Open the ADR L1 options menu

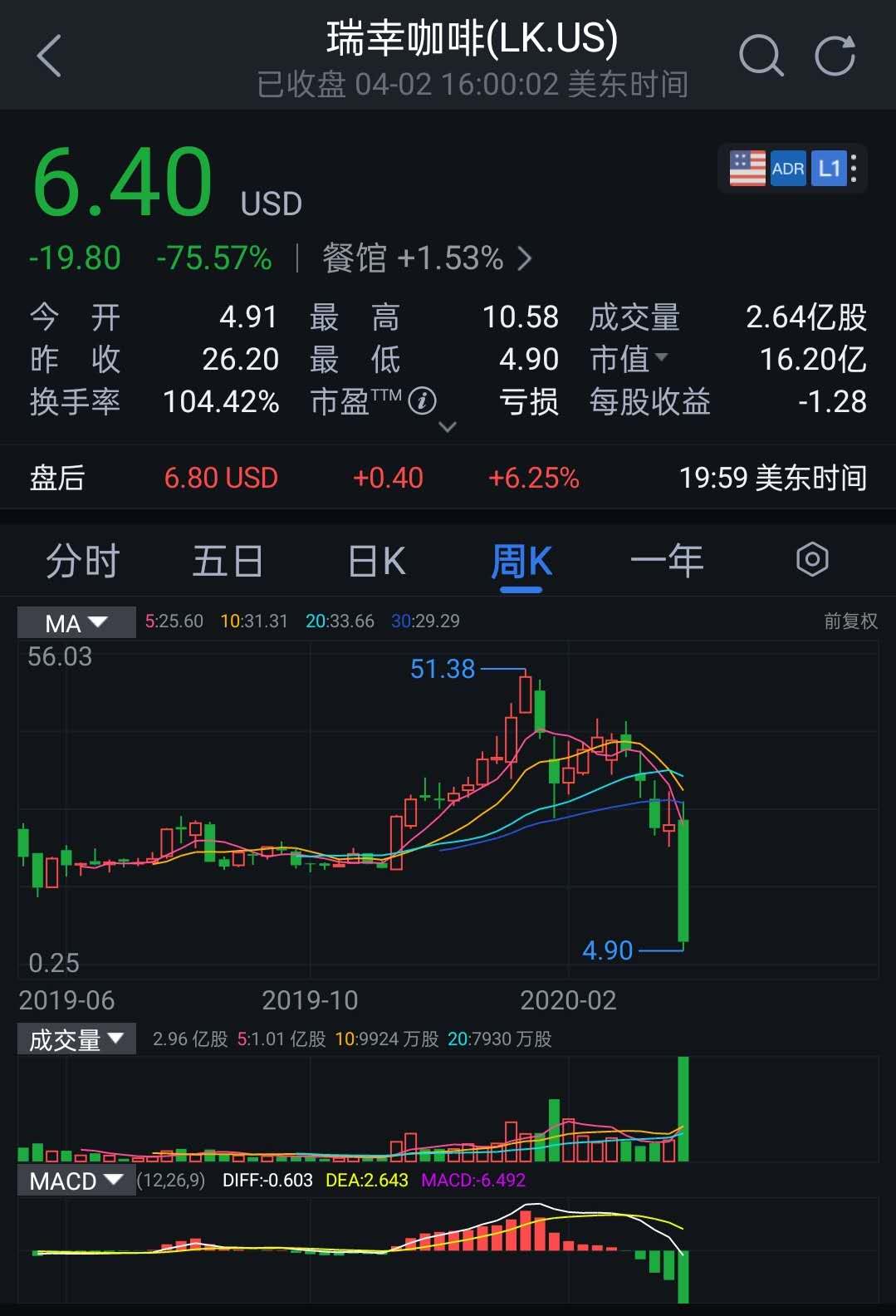click(x=854, y=169)
